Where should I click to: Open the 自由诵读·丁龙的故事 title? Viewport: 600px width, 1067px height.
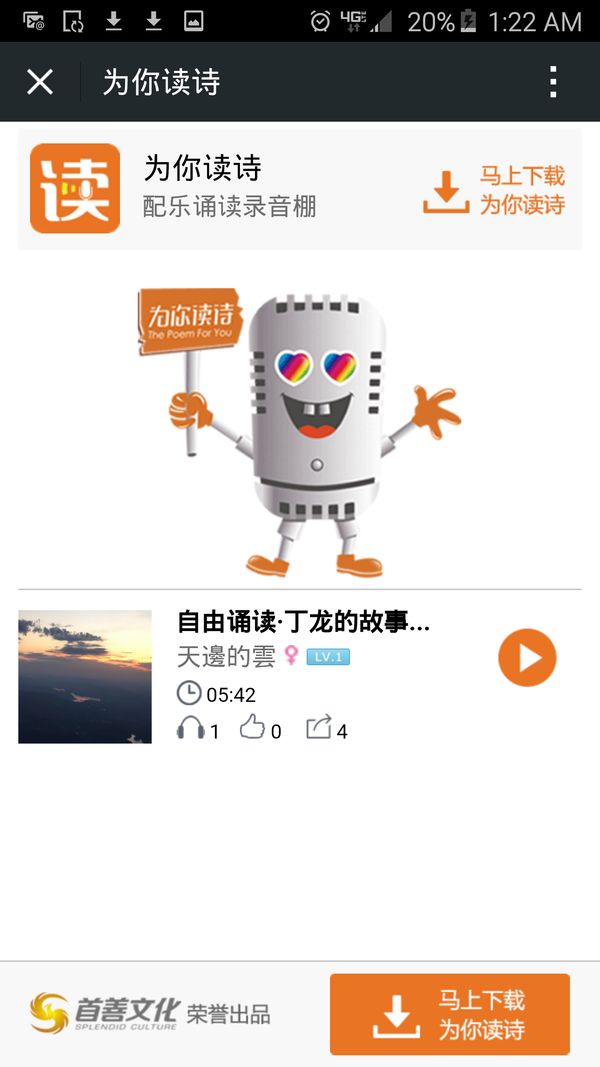[x=303, y=622]
